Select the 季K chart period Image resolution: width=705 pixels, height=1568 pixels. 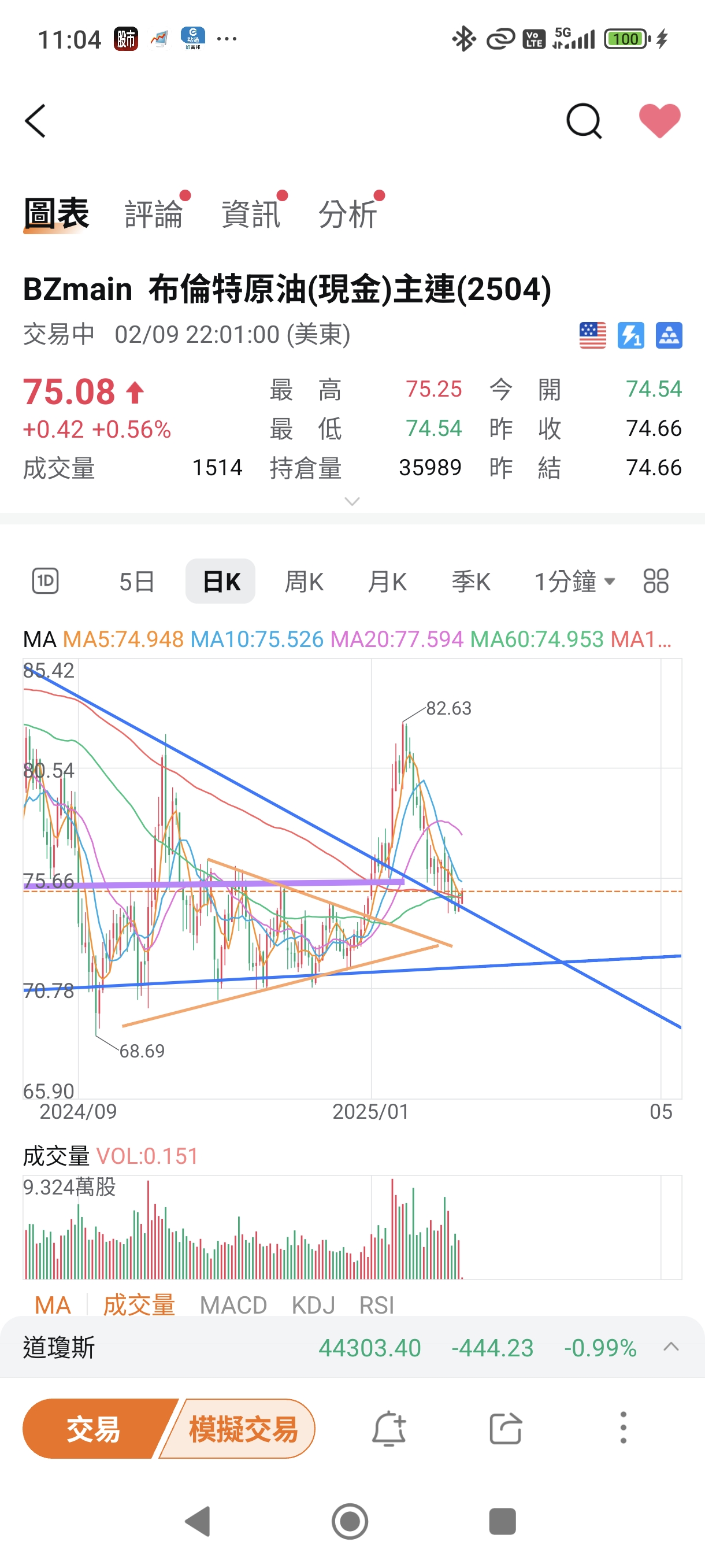pos(471,581)
